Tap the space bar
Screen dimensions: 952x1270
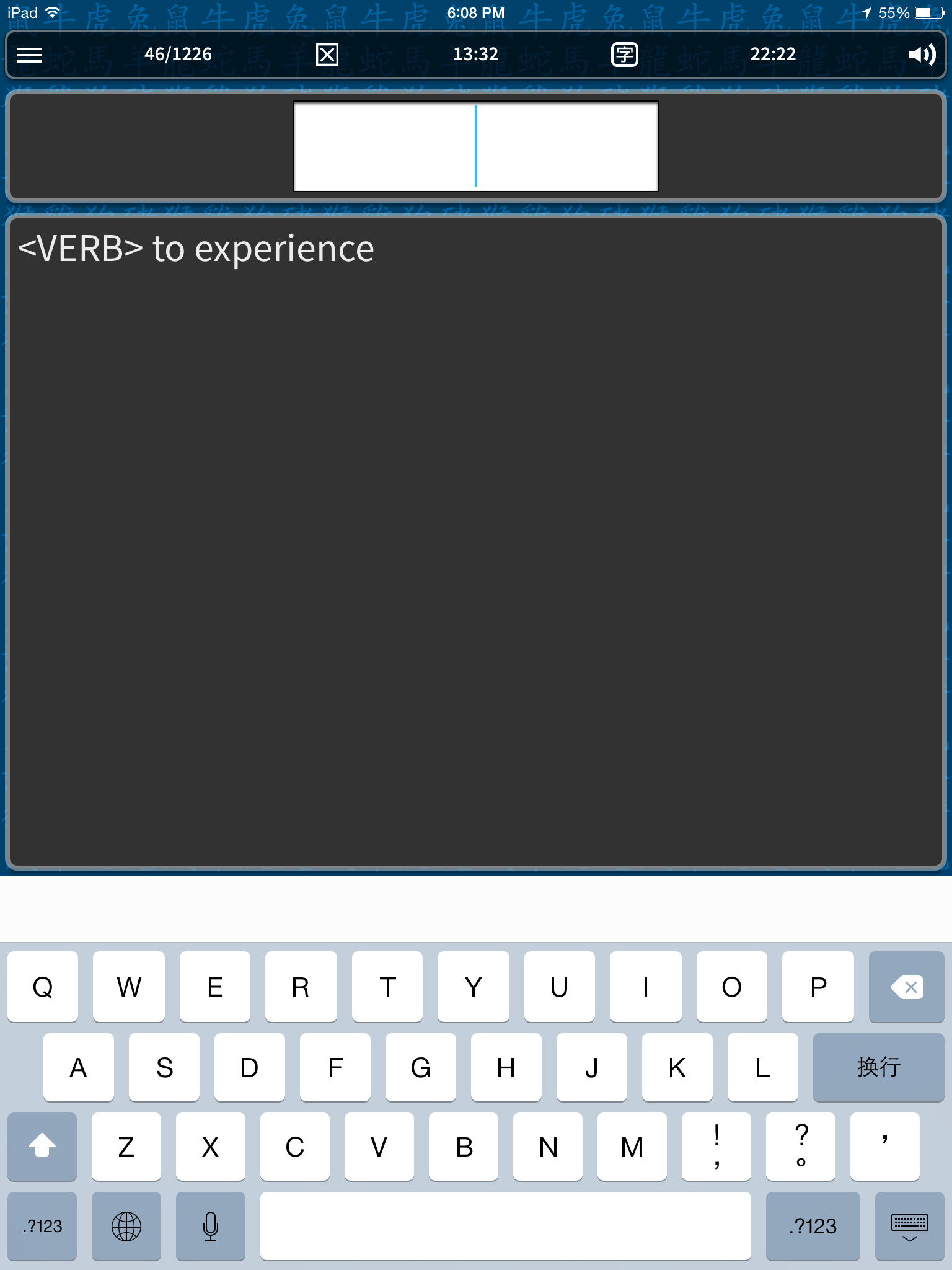tap(505, 1226)
